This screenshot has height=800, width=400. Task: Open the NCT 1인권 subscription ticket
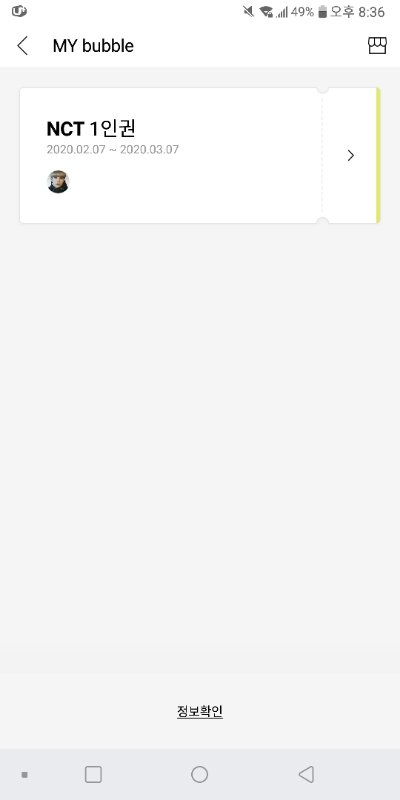(199, 155)
